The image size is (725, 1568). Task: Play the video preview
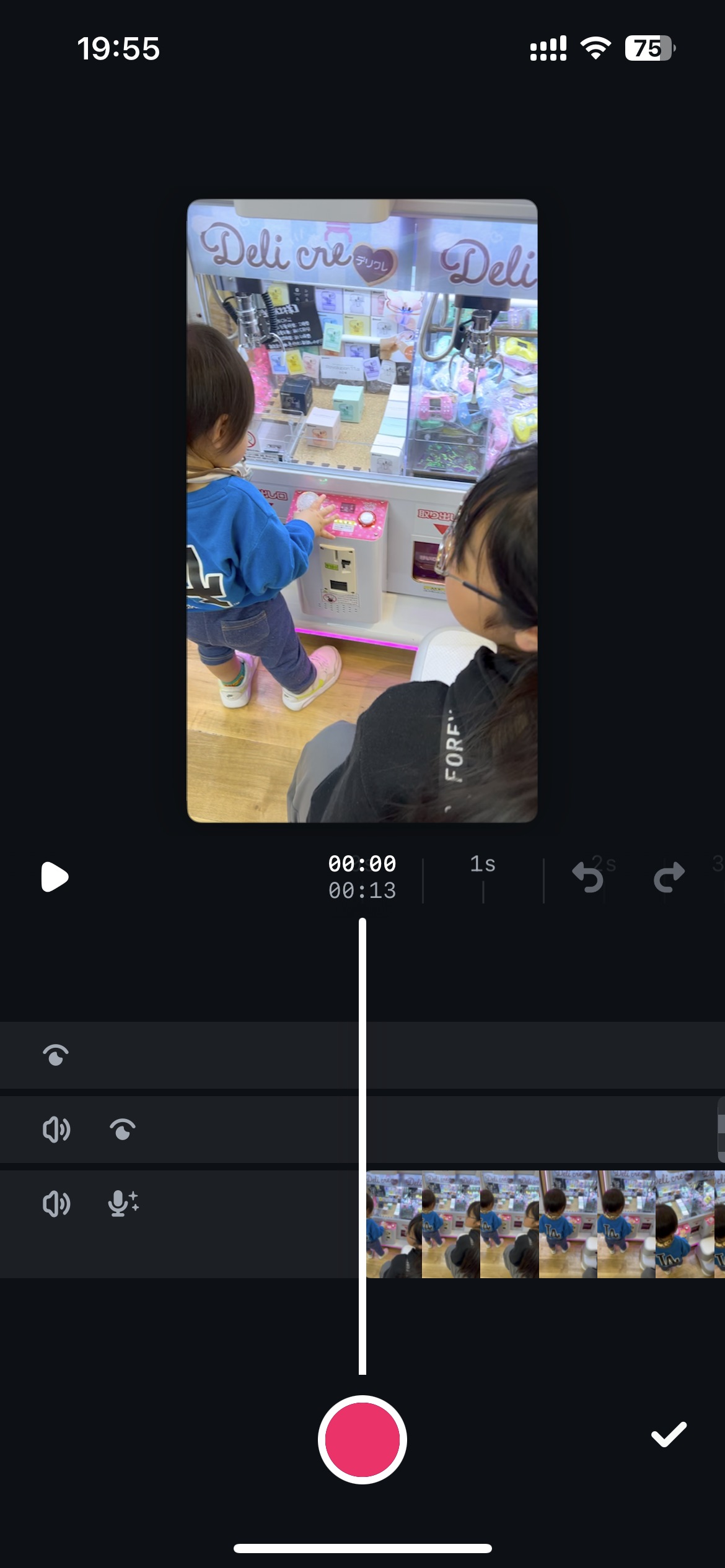pyautogui.click(x=55, y=877)
